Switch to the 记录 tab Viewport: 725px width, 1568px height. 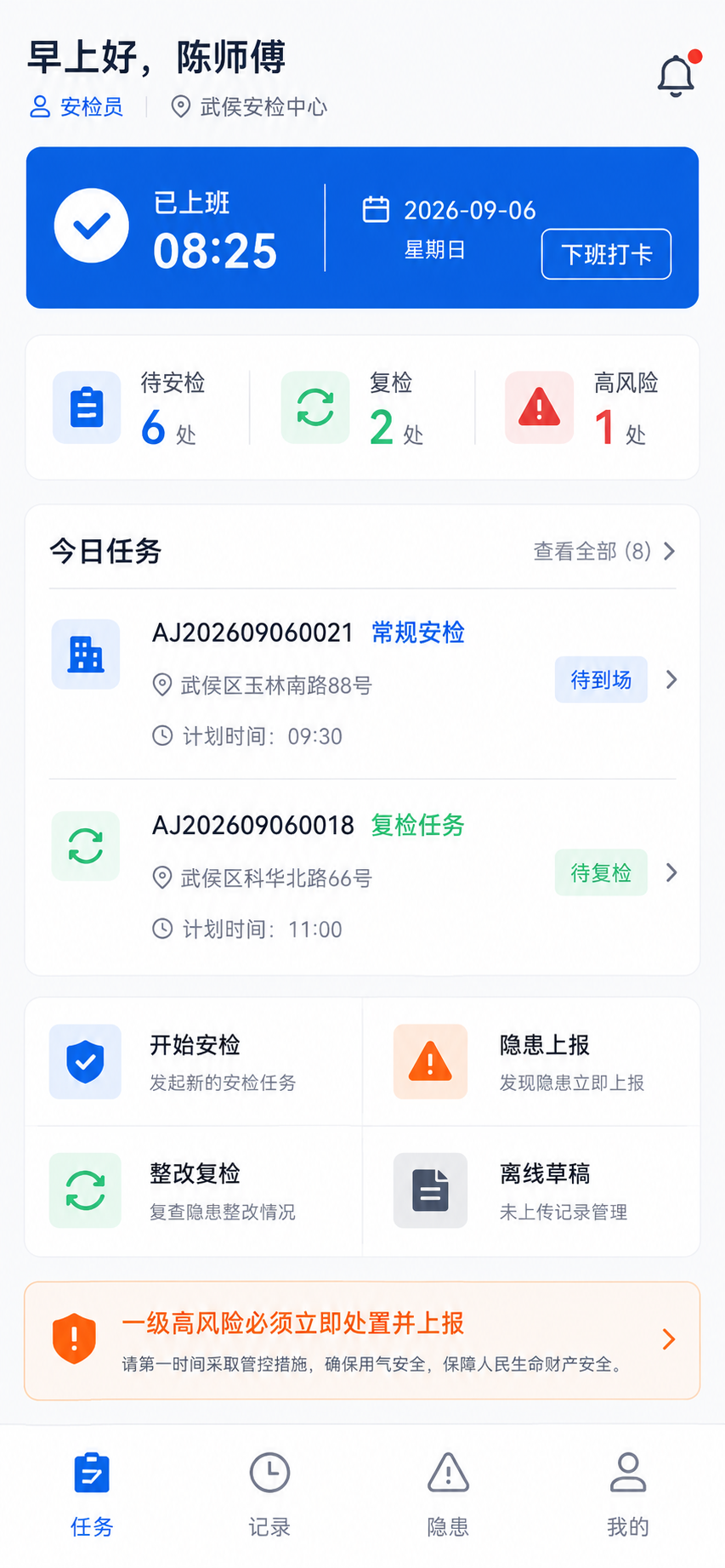pyautogui.click(x=269, y=1496)
